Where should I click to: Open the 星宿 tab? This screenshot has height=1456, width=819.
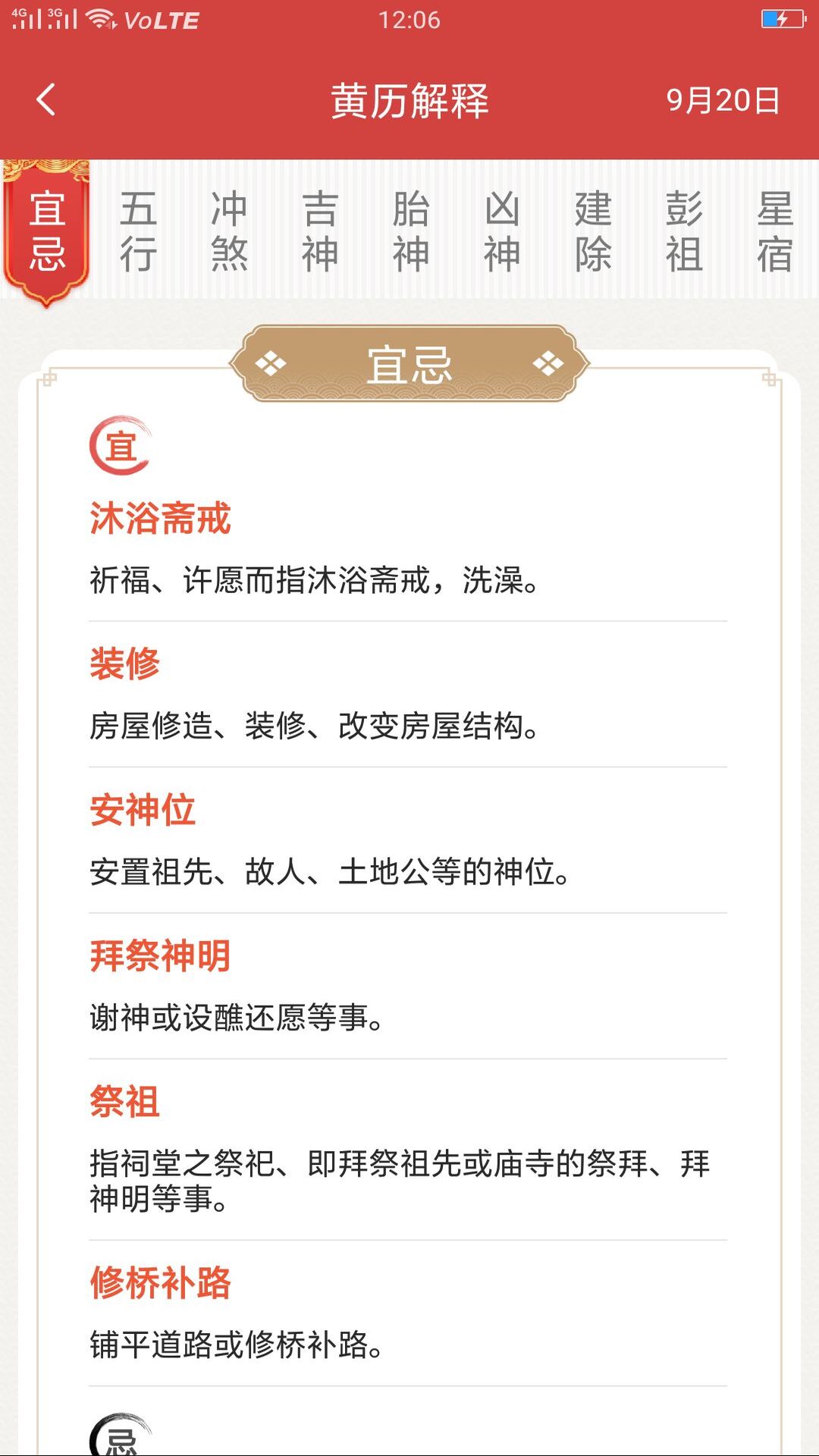tap(775, 232)
